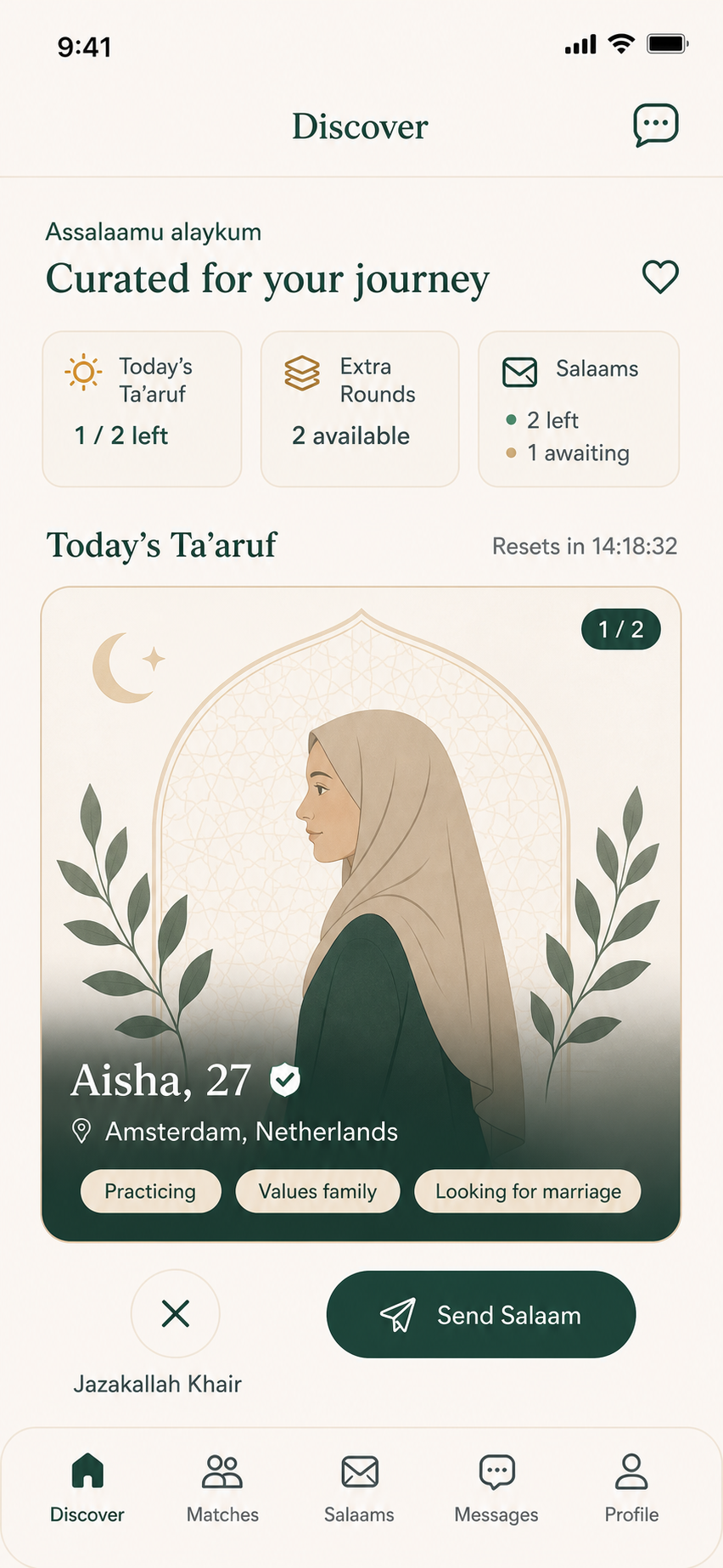Tap the heart favorites icon
The image size is (723, 1568).
[660, 277]
